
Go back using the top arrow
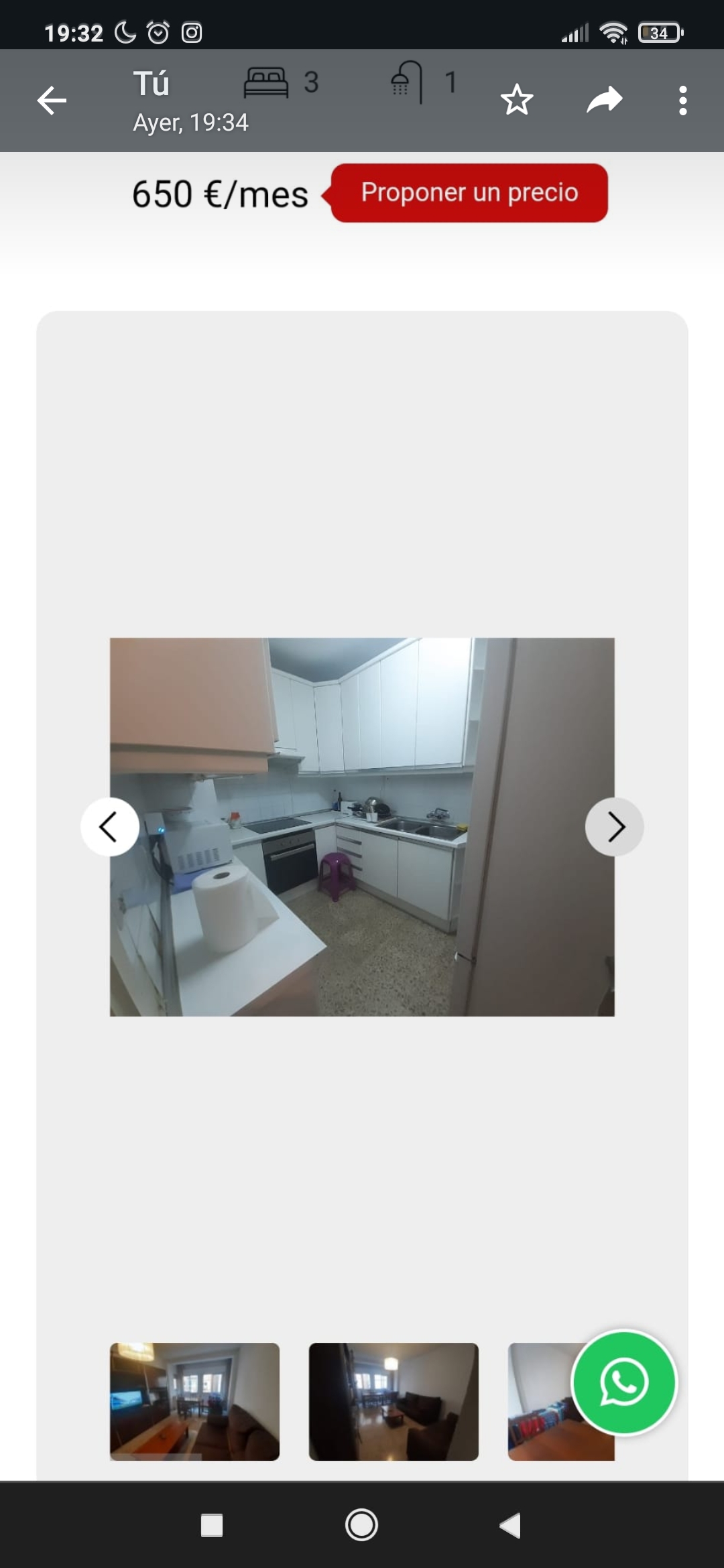pos(52,101)
